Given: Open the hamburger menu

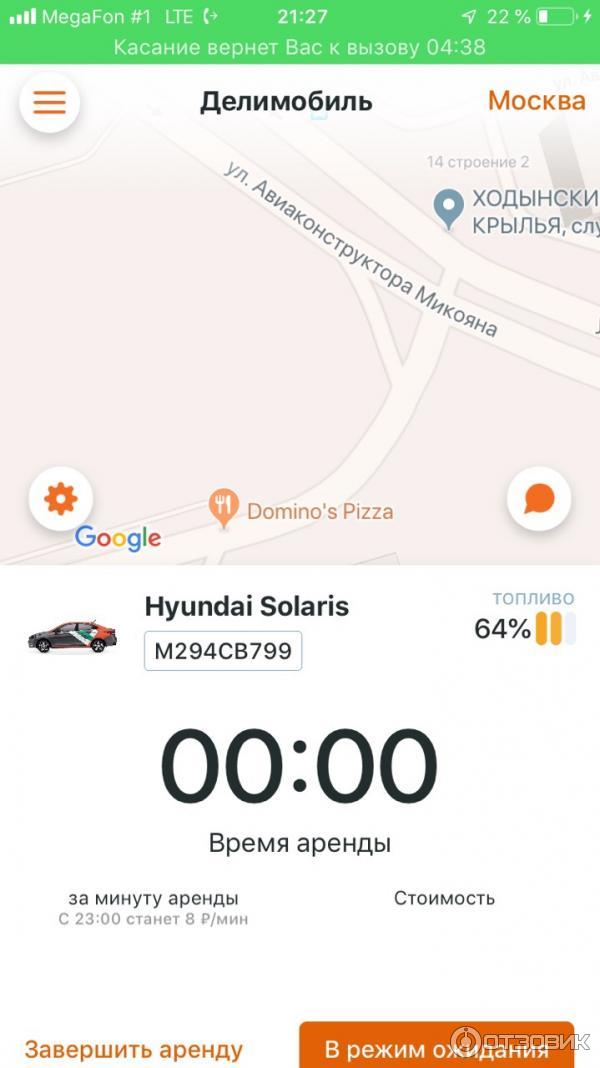Looking at the screenshot, I should [49, 103].
